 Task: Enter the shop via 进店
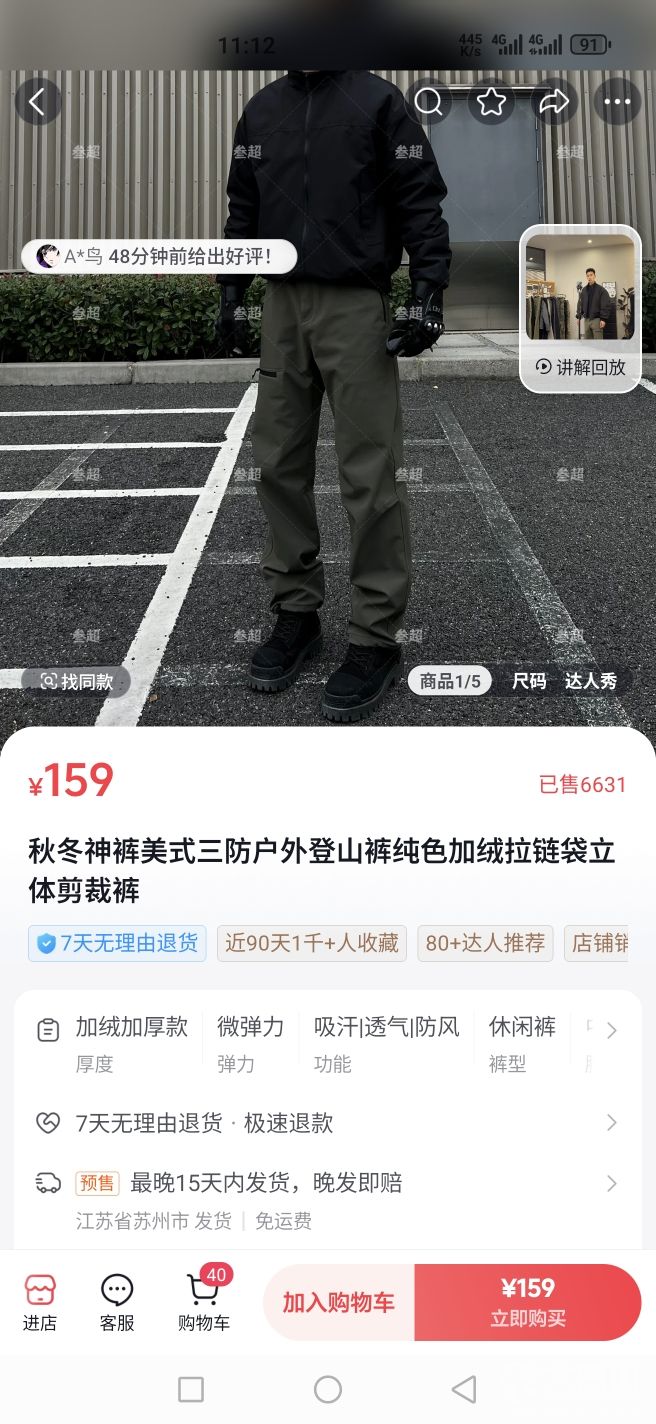click(x=40, y=1302)
